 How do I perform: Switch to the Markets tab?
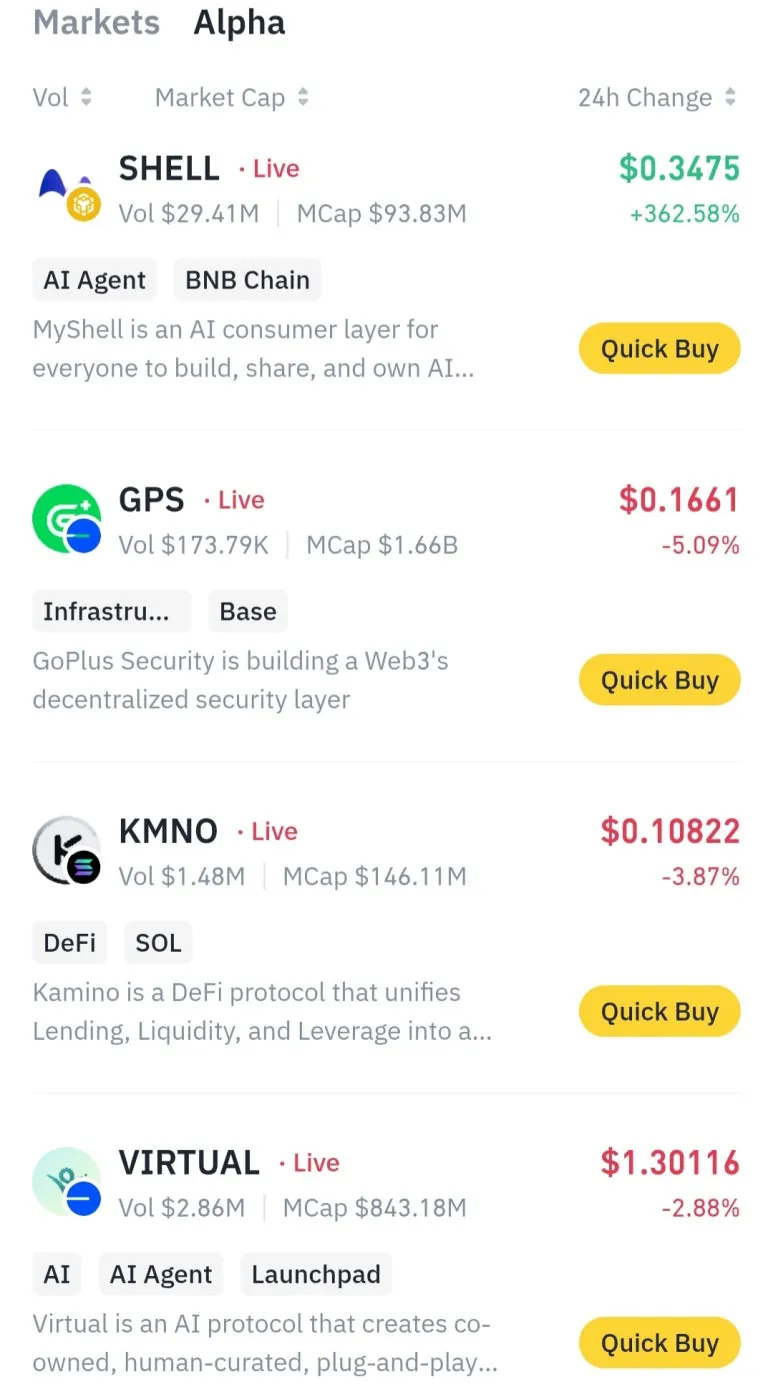pos(96,23)
